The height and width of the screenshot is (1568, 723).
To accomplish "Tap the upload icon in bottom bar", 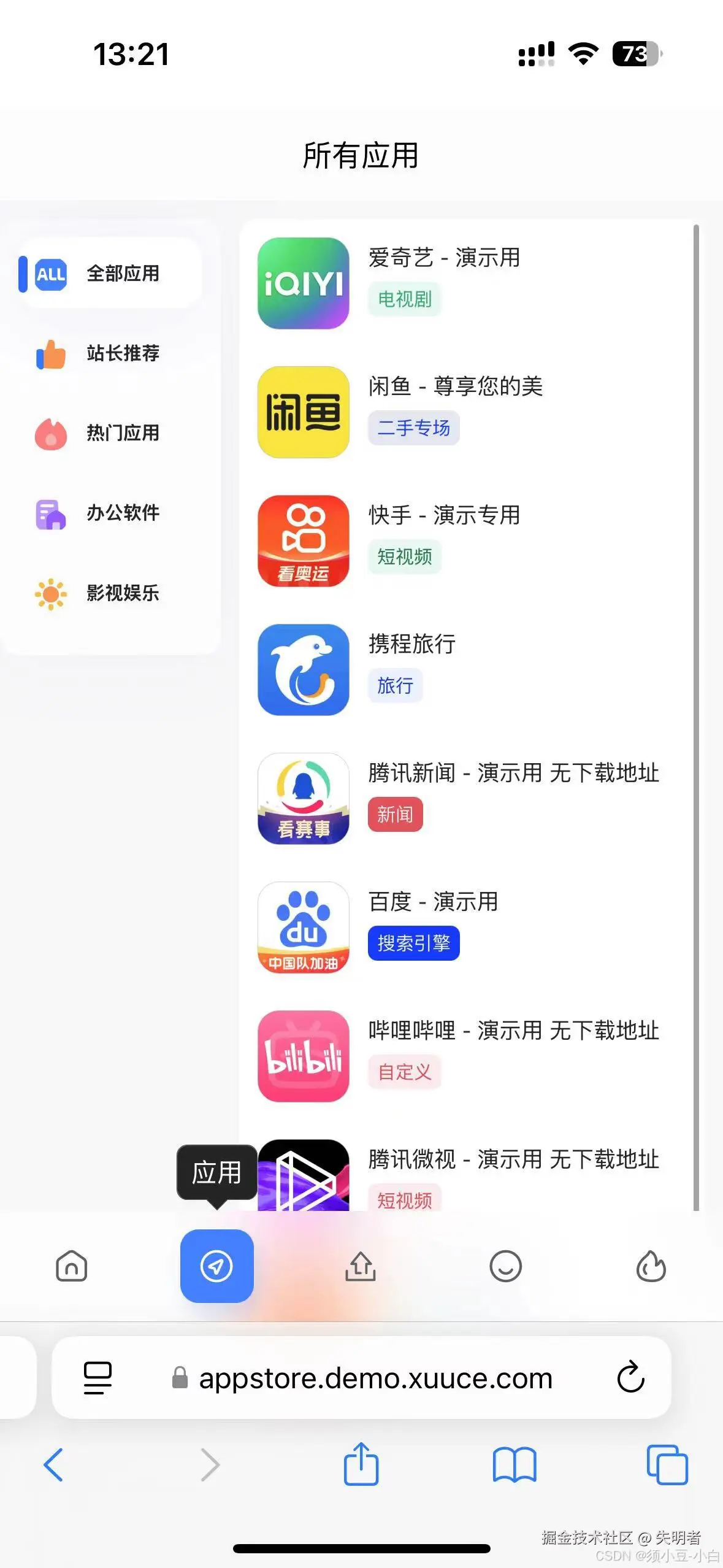I will [361, 1266].
